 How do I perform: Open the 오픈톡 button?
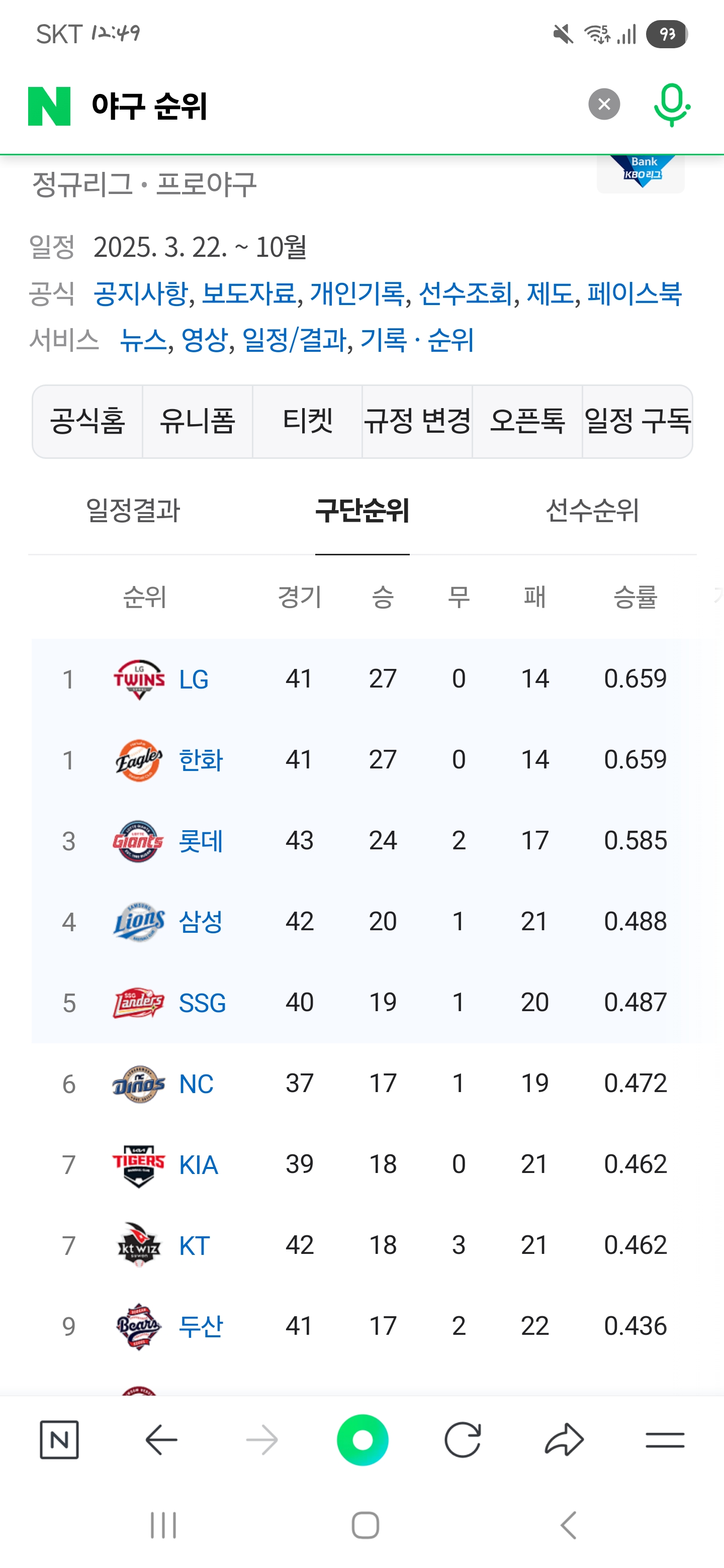point(527,421)
